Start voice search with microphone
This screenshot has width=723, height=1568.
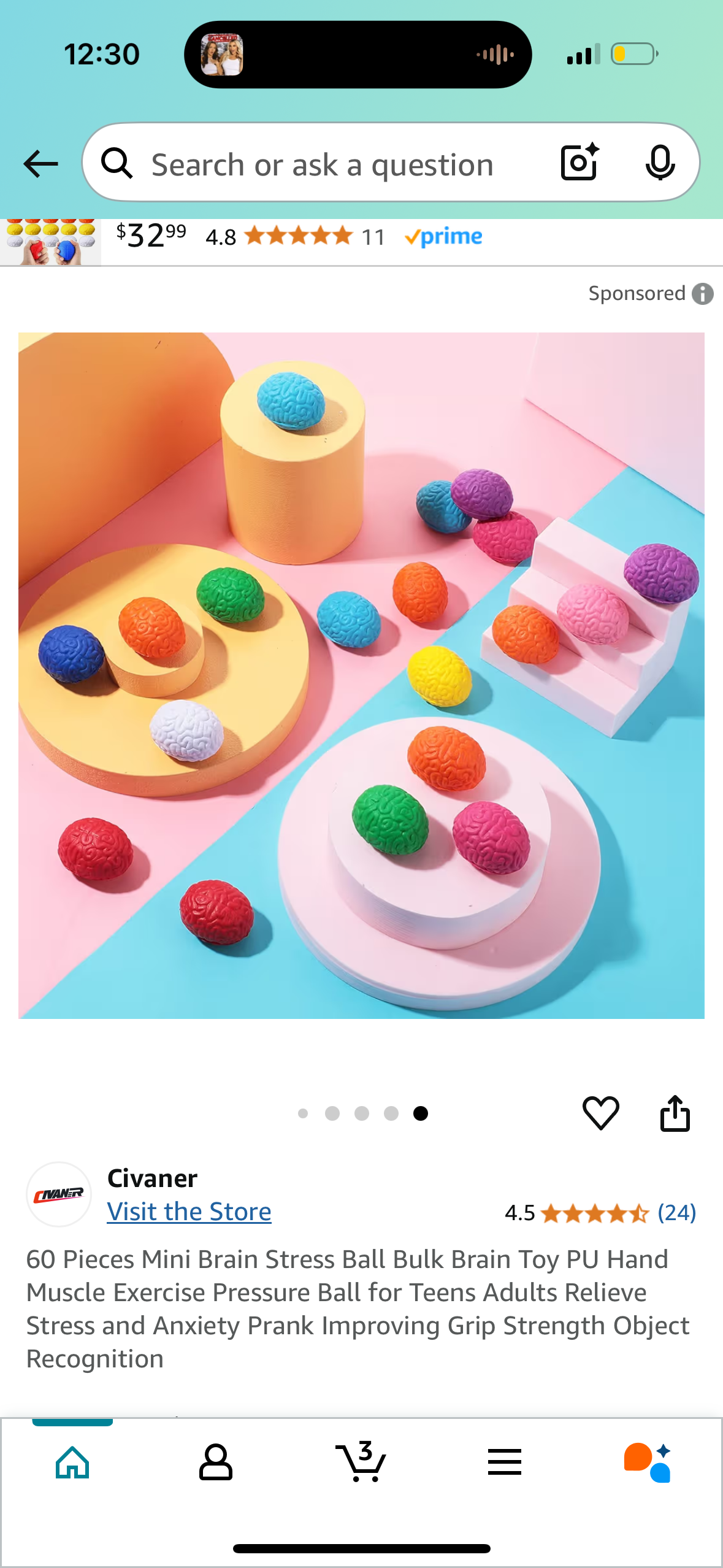click(660, 163)
